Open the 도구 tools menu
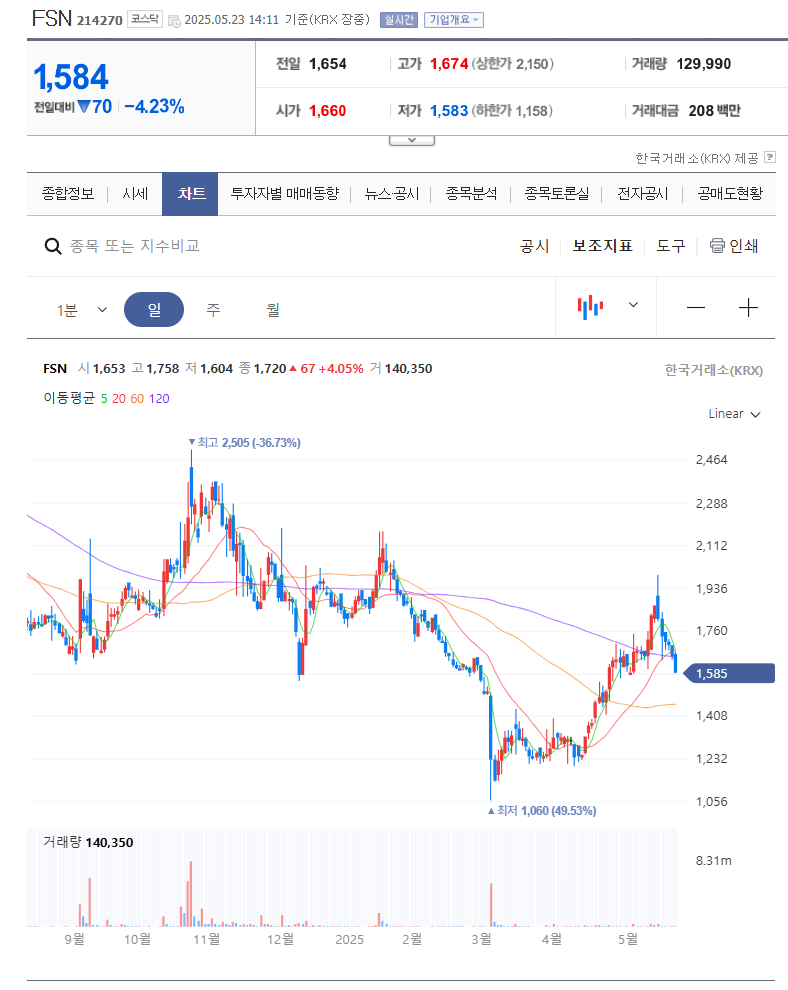Viewport: 788px width, 990px height. point(671,246)
